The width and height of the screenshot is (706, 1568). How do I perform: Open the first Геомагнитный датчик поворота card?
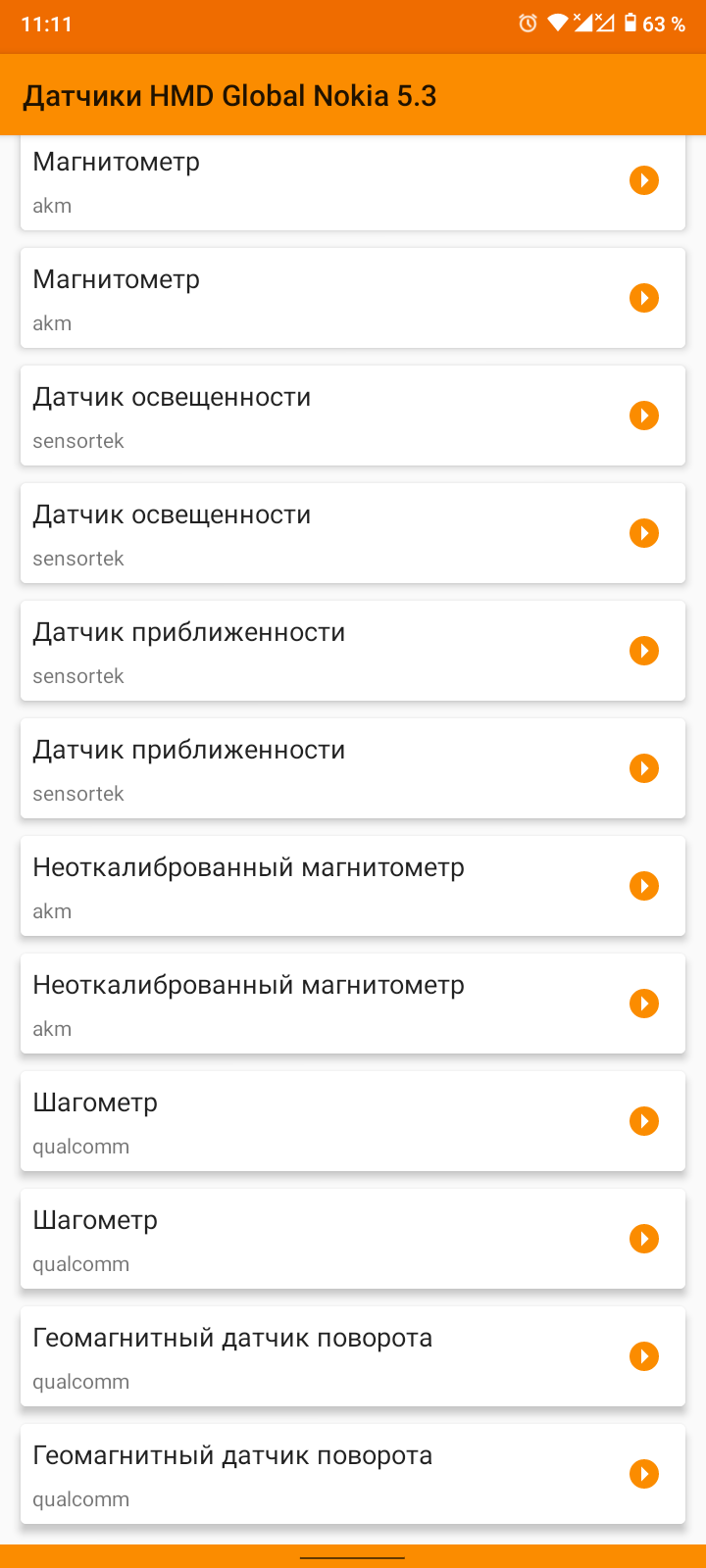pyautogui.click(x=324, y=1356)
